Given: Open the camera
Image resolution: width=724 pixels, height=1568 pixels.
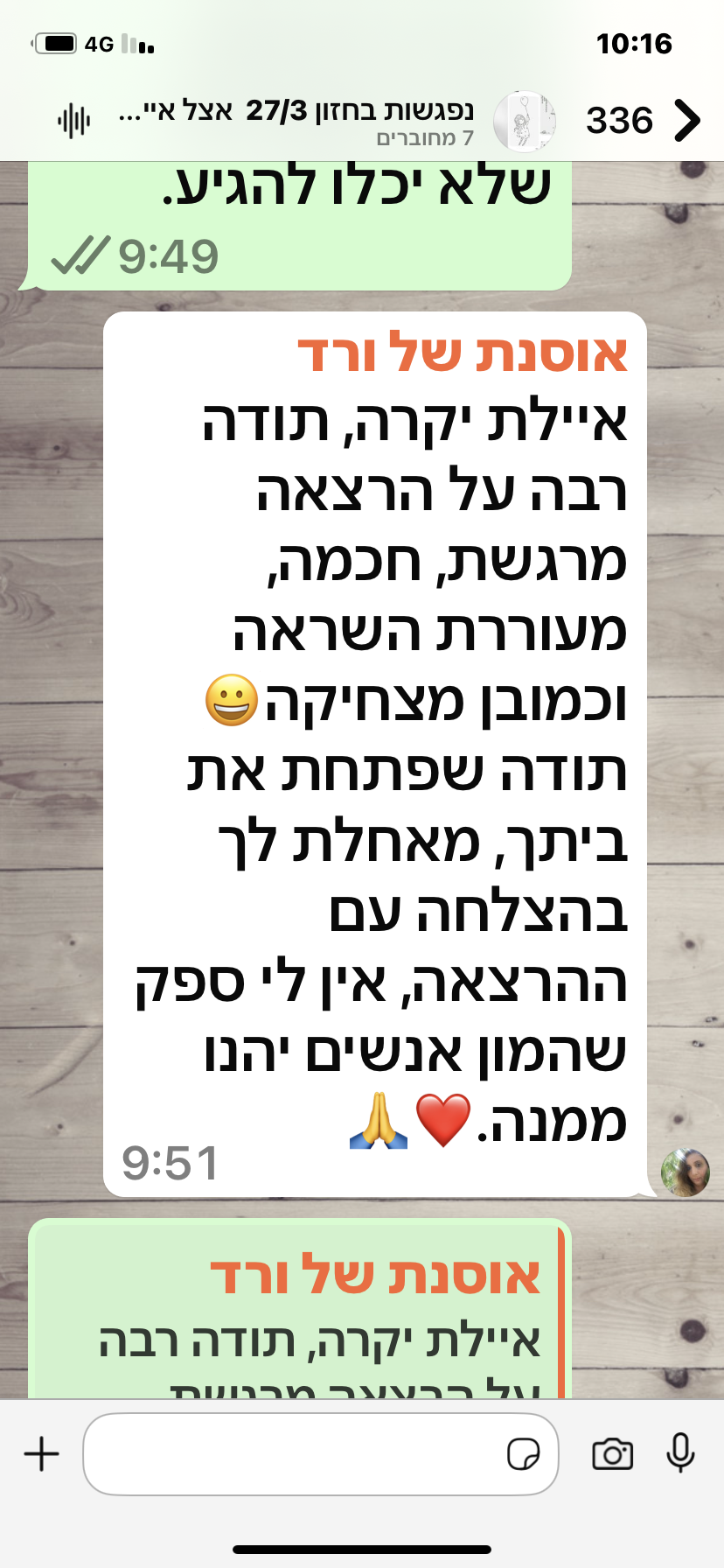Looking at the screenshot, I should tap(612, 1454).
